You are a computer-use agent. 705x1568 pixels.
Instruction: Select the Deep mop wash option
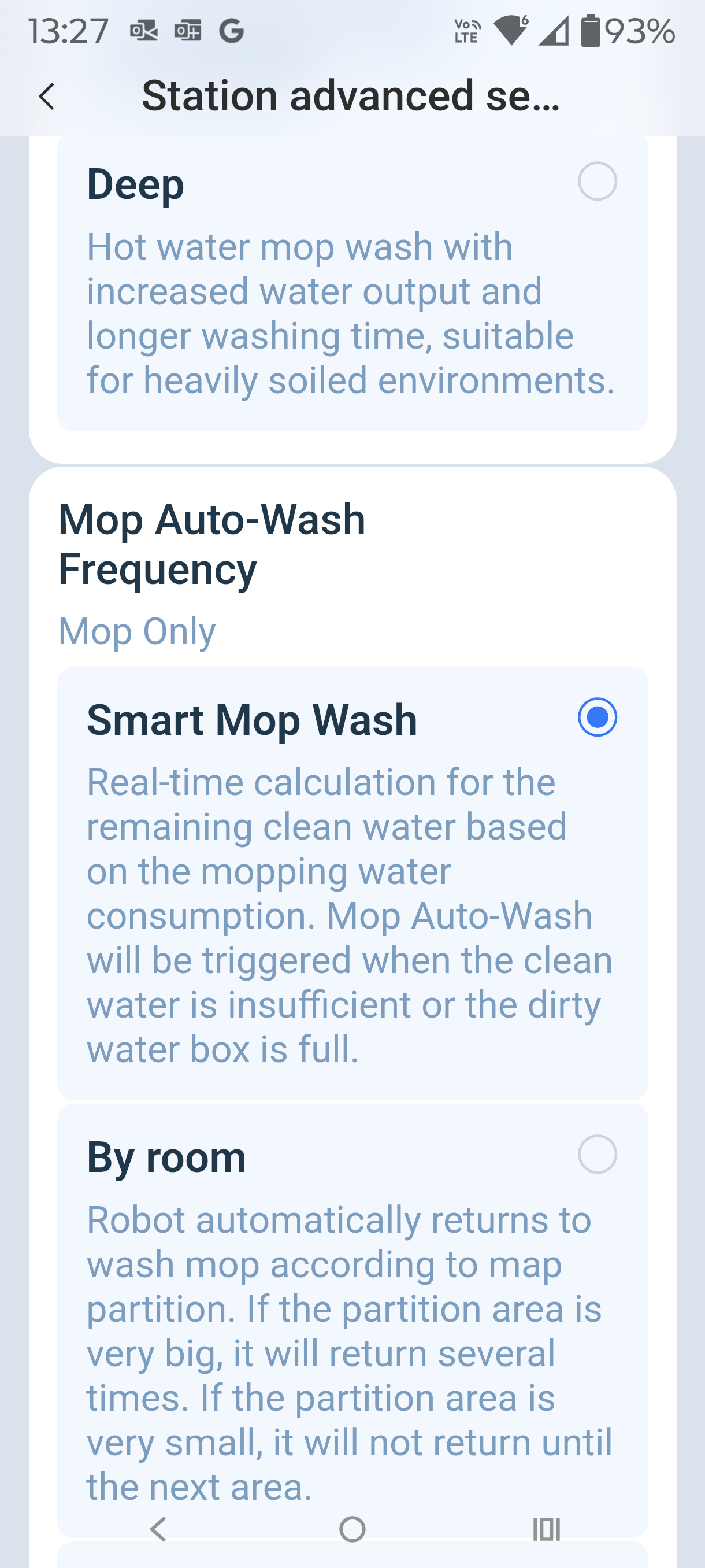coord(597,182)
